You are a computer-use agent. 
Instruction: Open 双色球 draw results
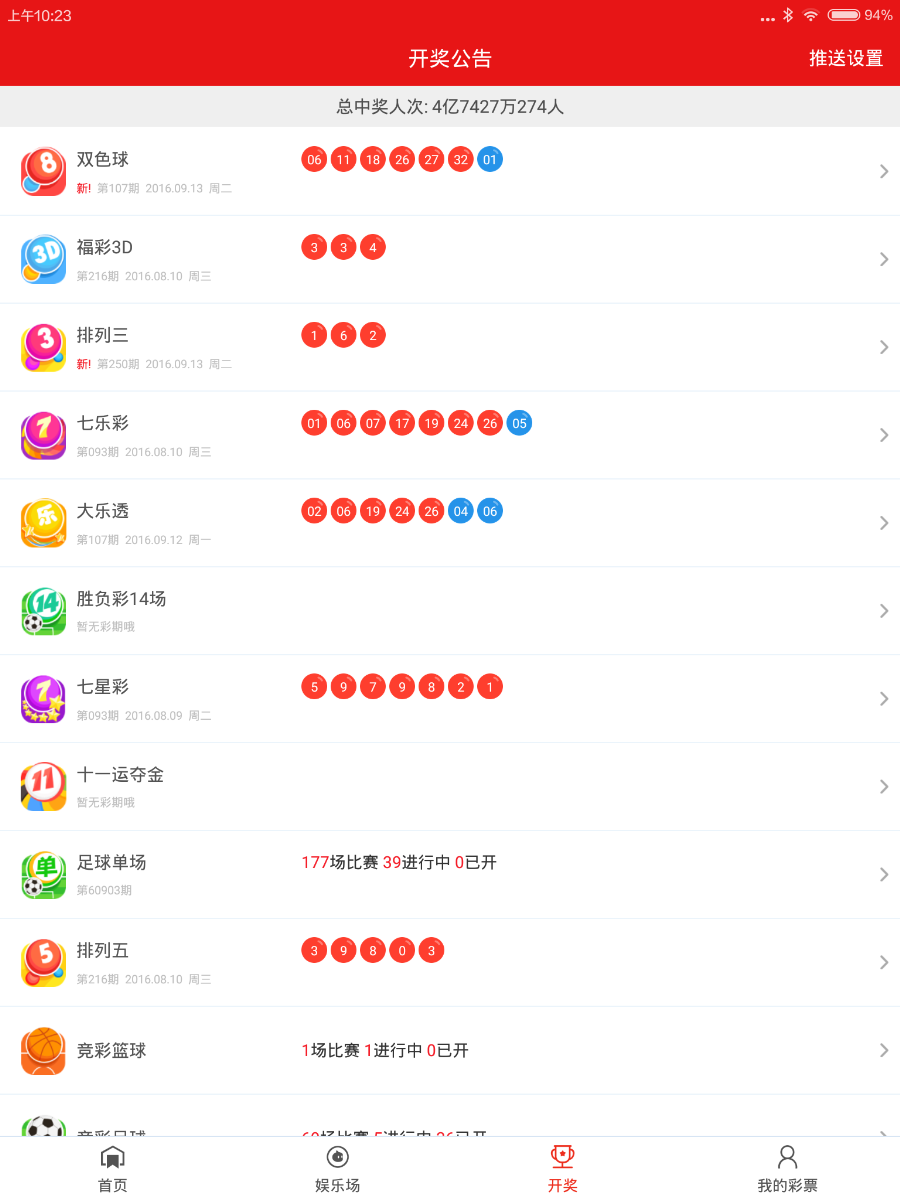[450, 171]
